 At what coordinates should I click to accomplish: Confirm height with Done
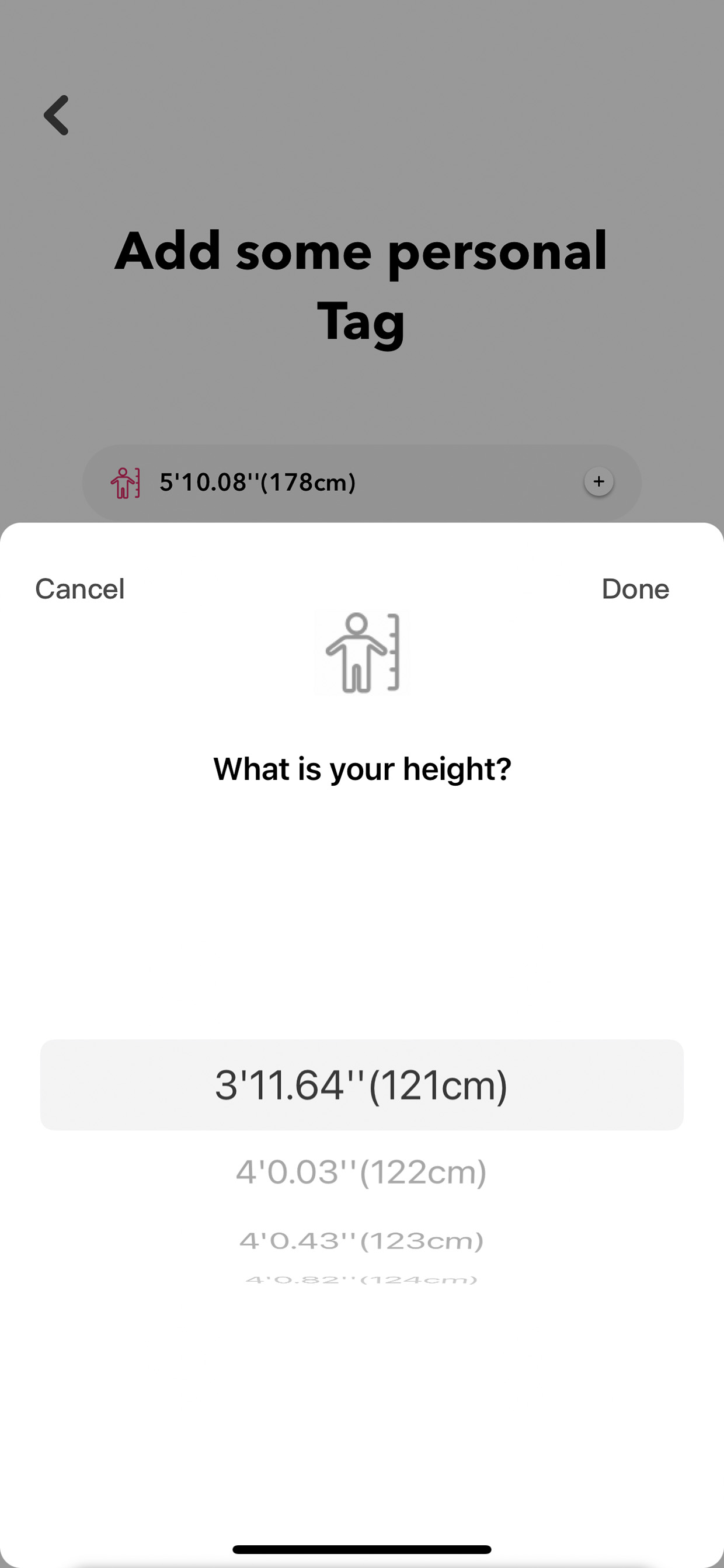pos(635,589)
